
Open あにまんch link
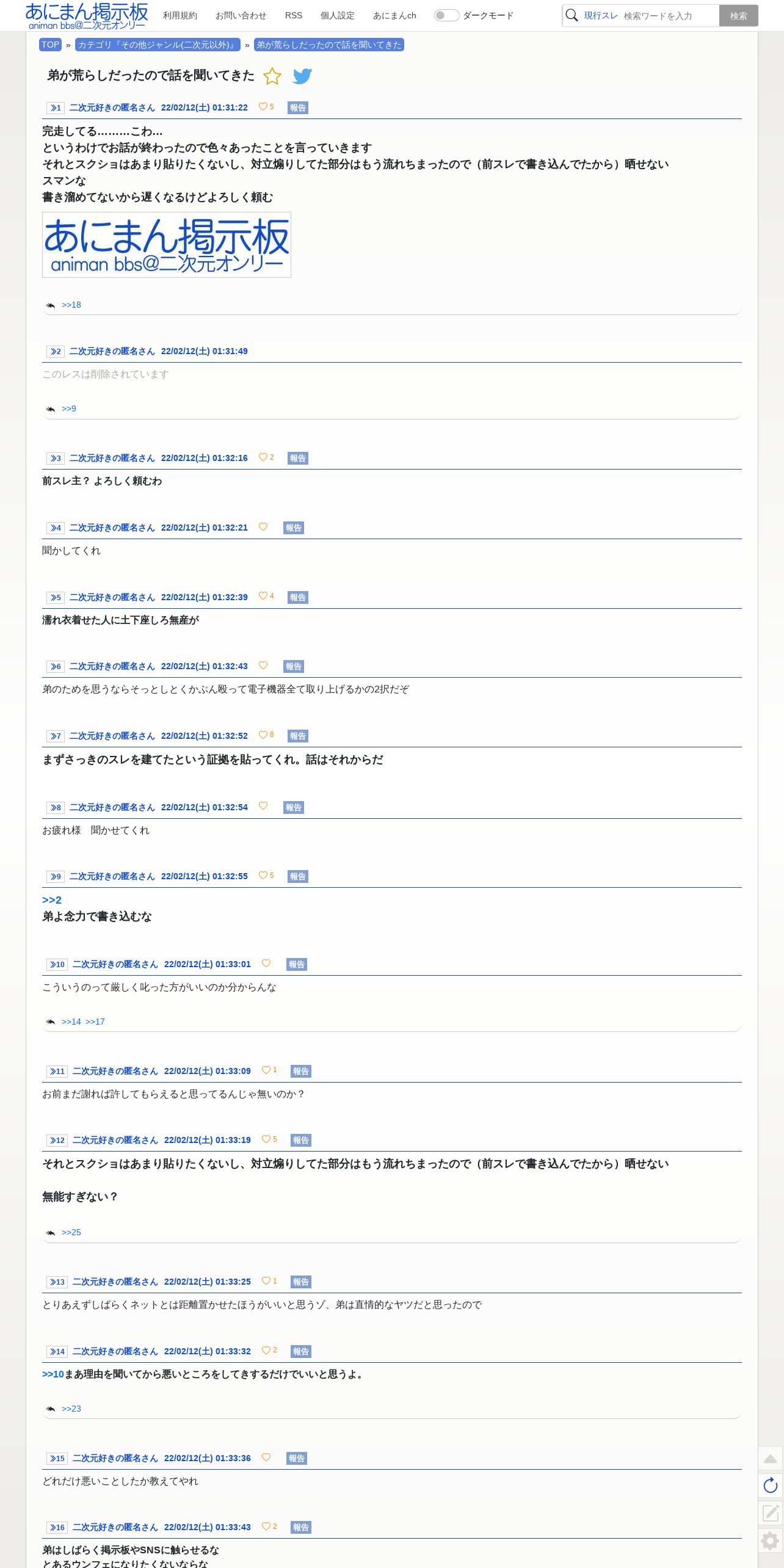pyautogui.click(x=394, y=15)
